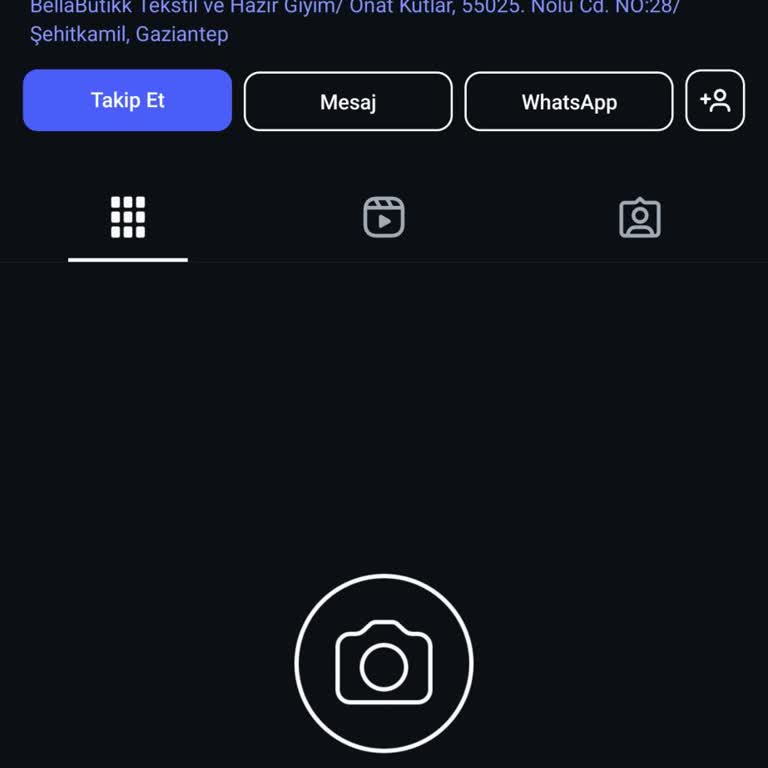This screenshot has width=768, height=768.
Task: Switch to the tagged photos tab
Action: coord(640,217)
